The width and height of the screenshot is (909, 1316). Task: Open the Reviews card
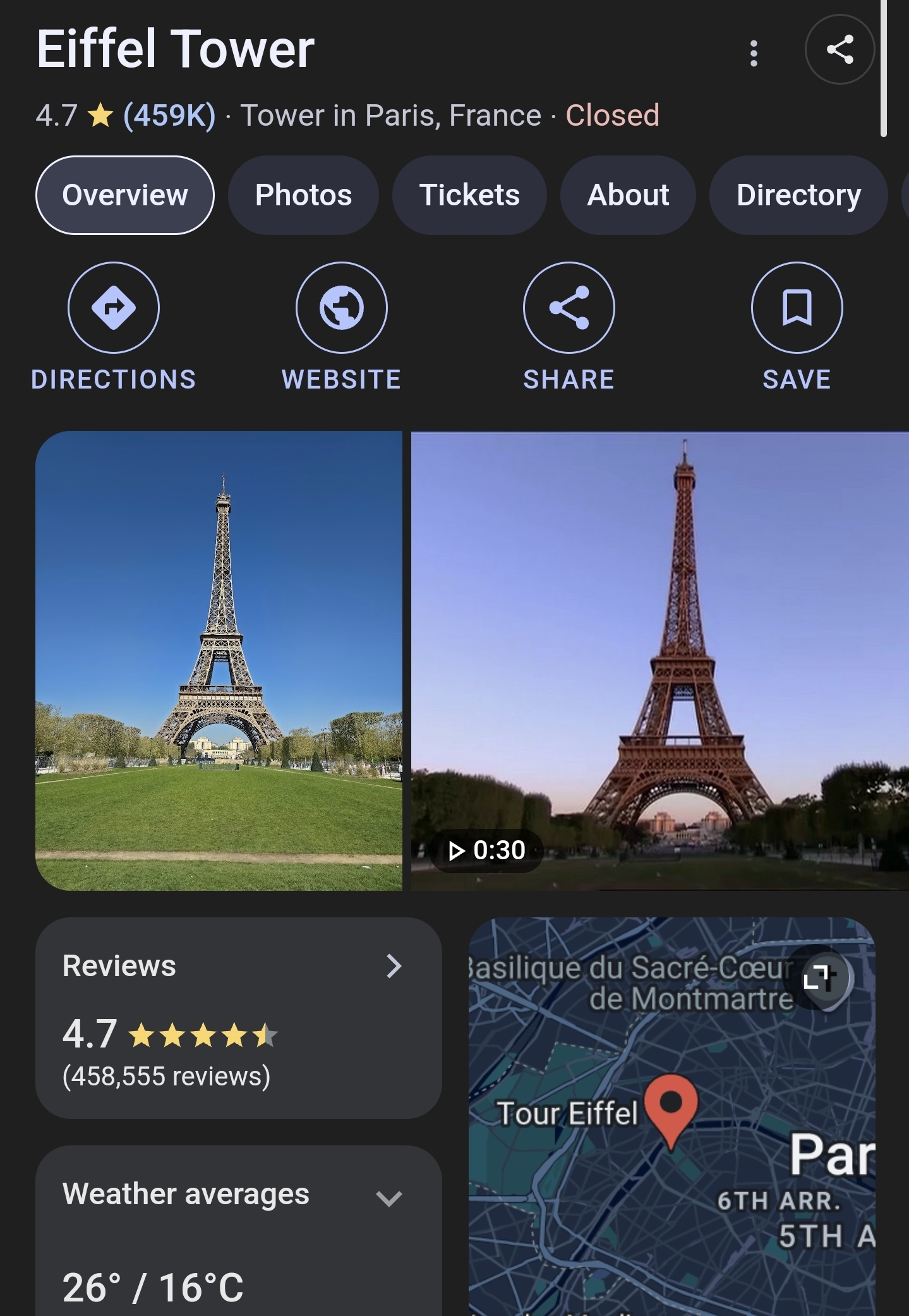(x=238, y=1017)
